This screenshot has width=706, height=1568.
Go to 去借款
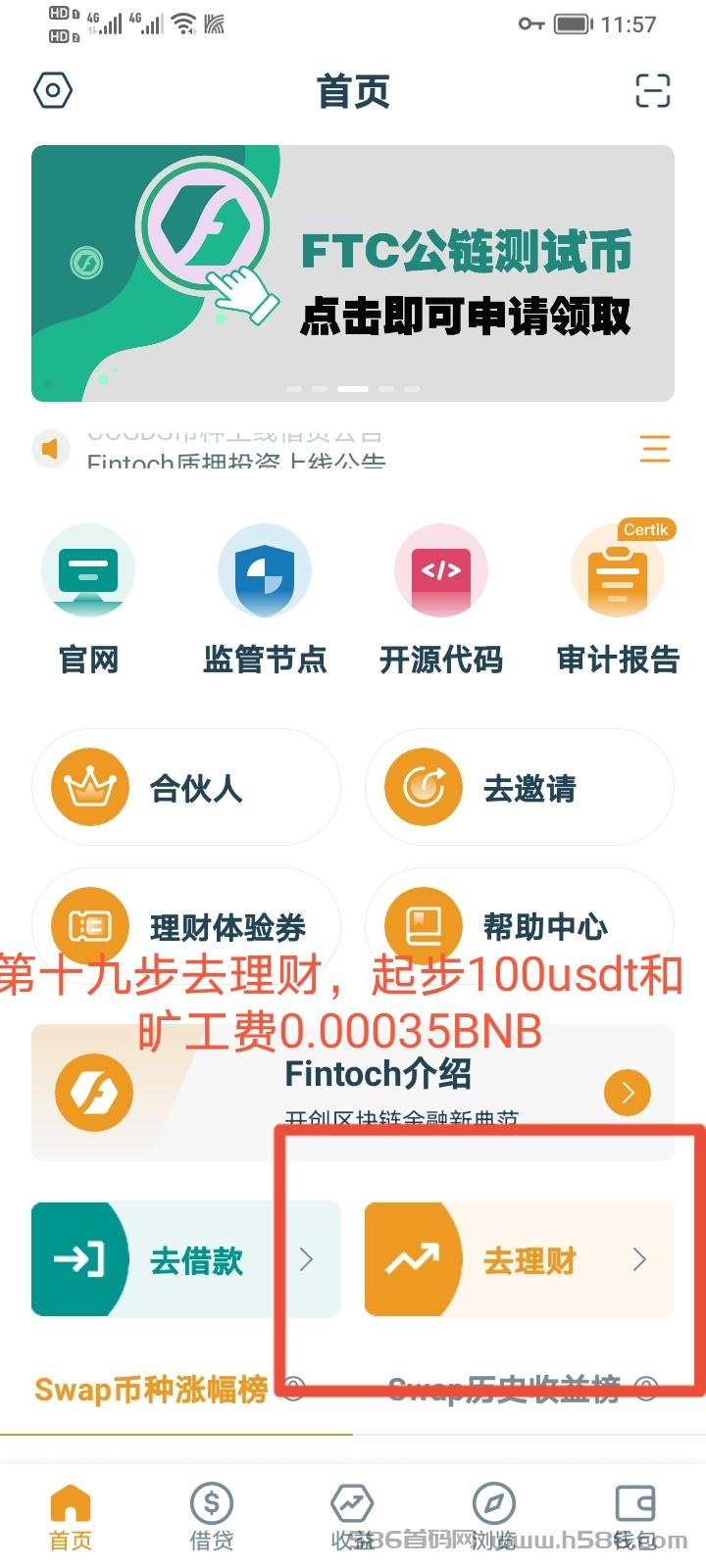click(x=186, y=1258)
